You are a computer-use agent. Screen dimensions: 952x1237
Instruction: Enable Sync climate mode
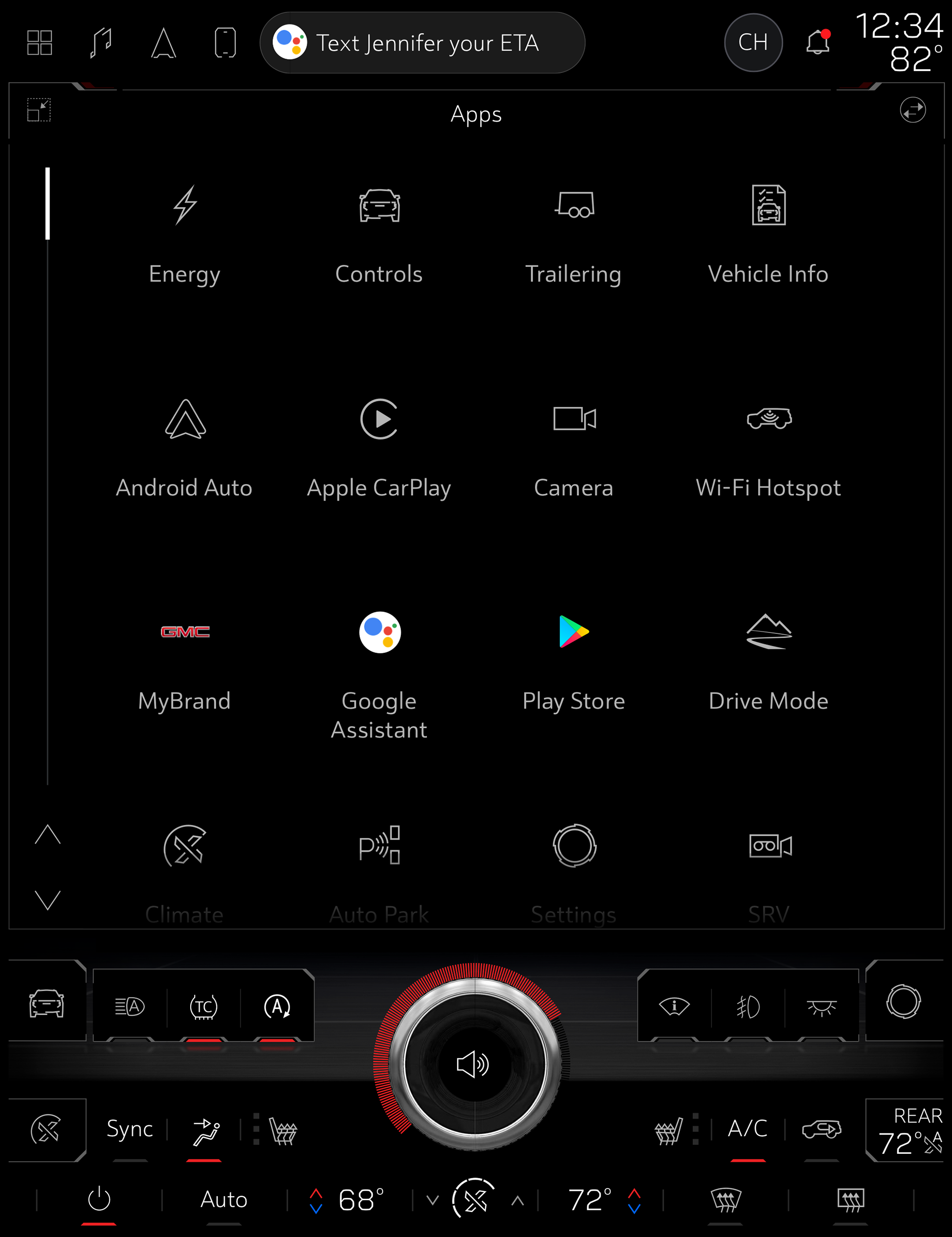click(x=130, y=1129)
